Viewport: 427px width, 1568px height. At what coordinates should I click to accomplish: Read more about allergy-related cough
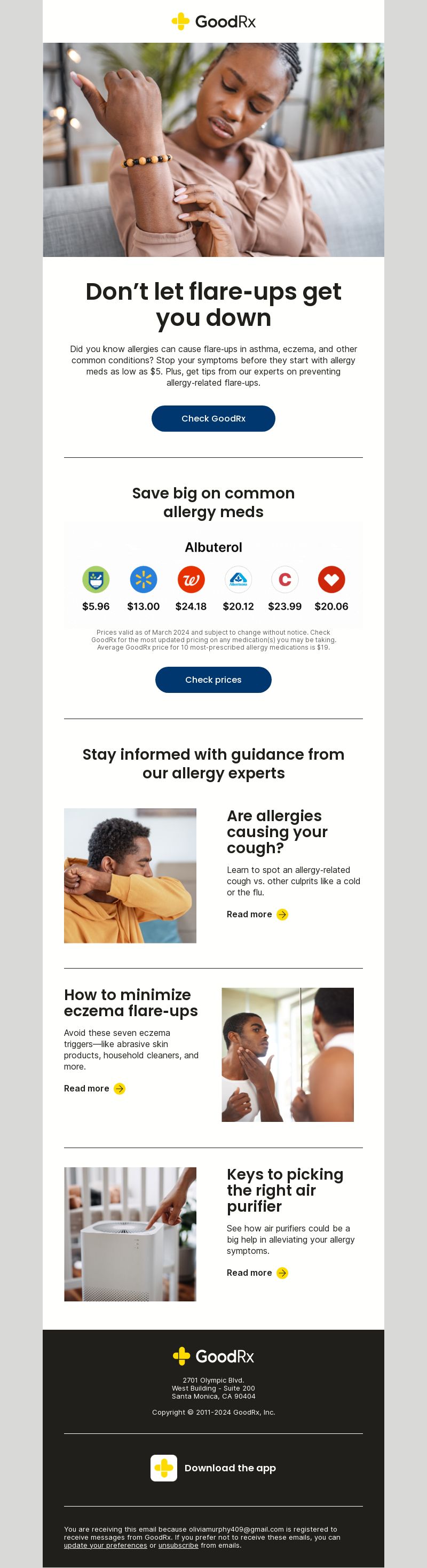coord(257,914)
